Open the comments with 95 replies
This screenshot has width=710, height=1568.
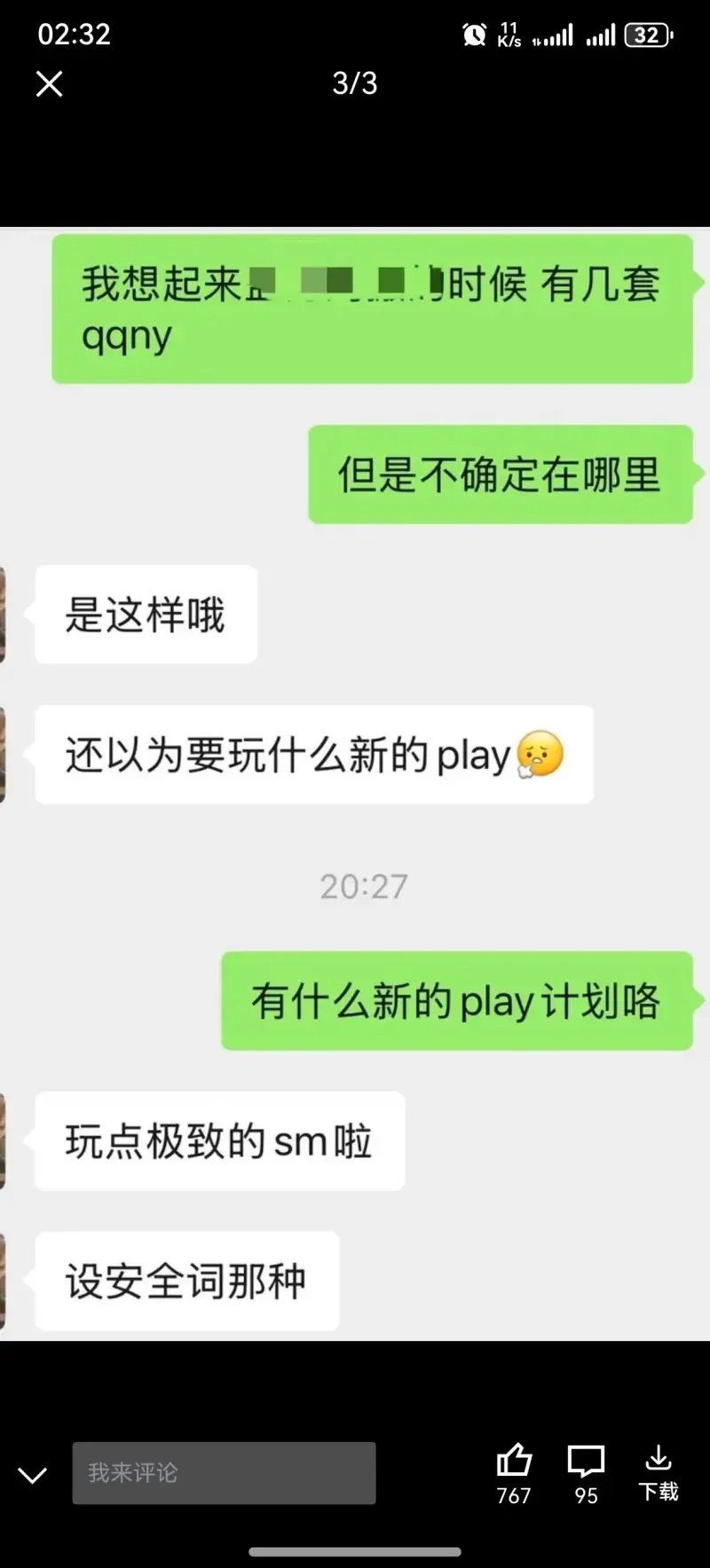pyautogui.click(x=586, y=1462)
